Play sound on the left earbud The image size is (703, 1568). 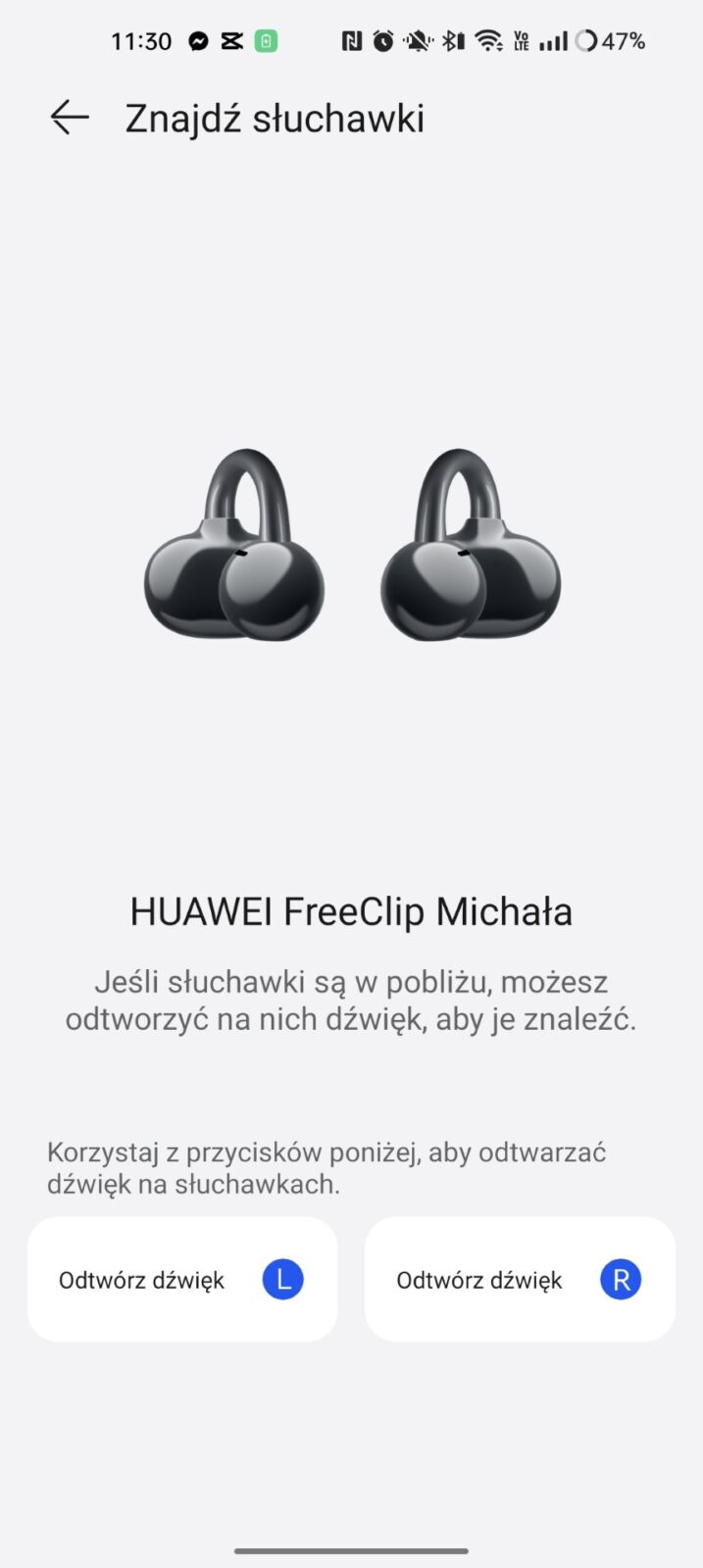coord(182,1279)
